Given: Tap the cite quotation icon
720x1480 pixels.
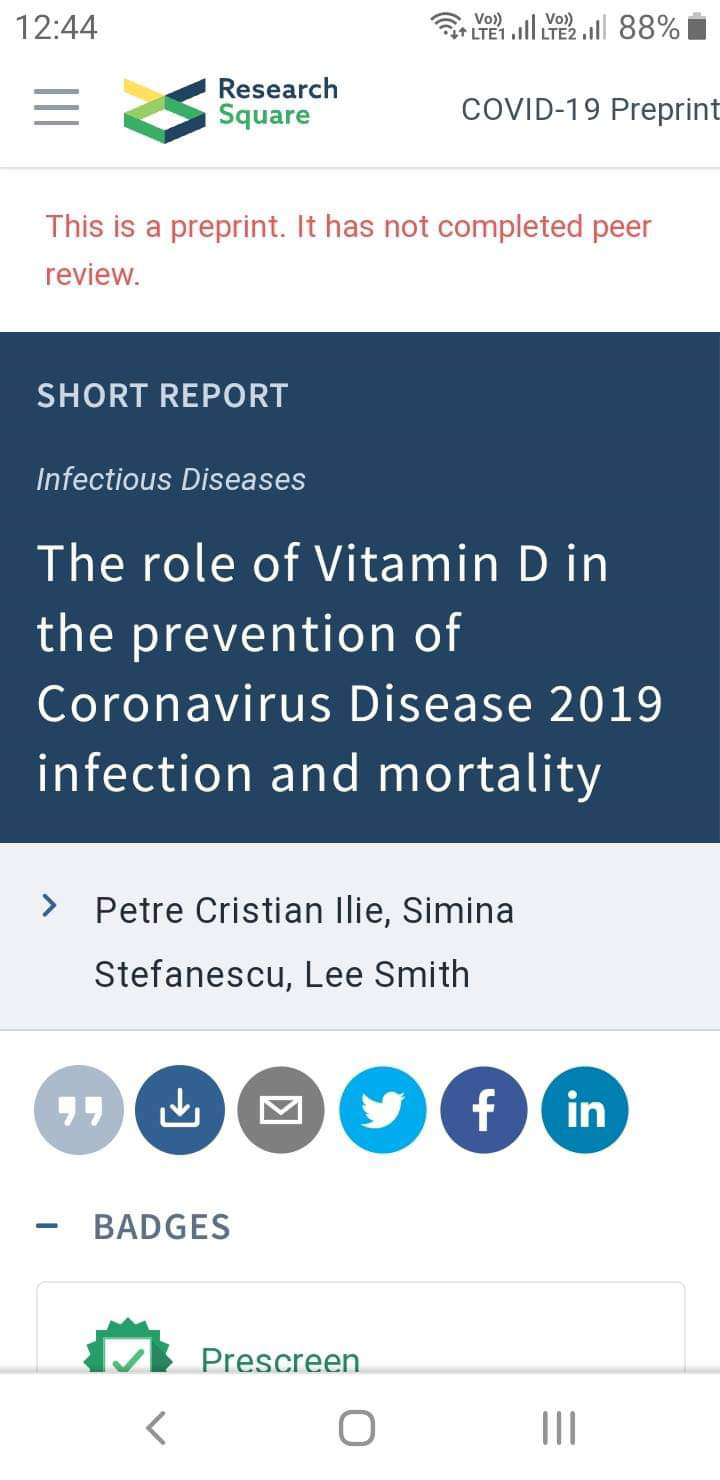Looking at the screenshot, I should (x=79, y=1110).
